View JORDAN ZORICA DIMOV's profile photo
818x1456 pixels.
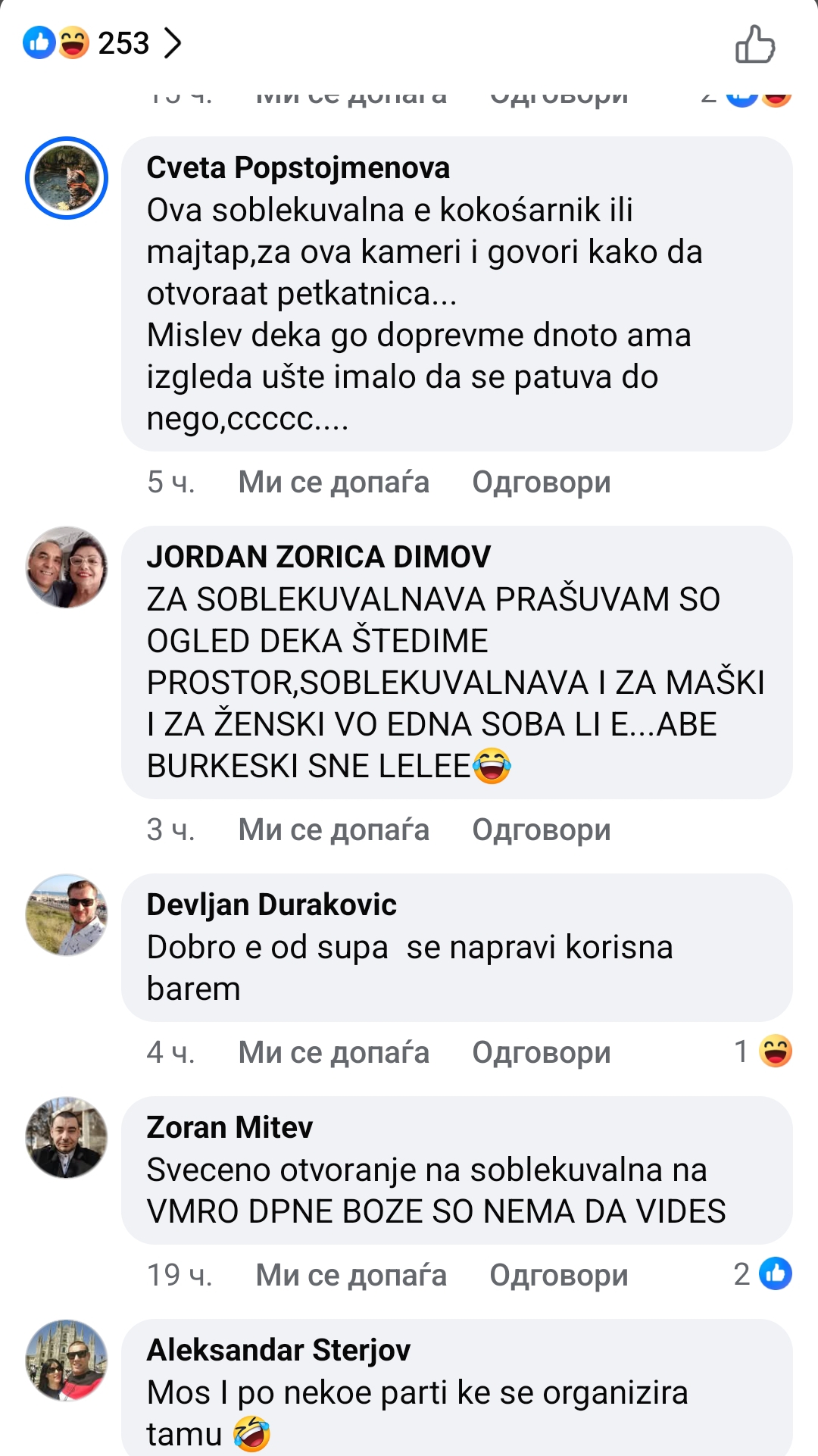coord(67,567)
